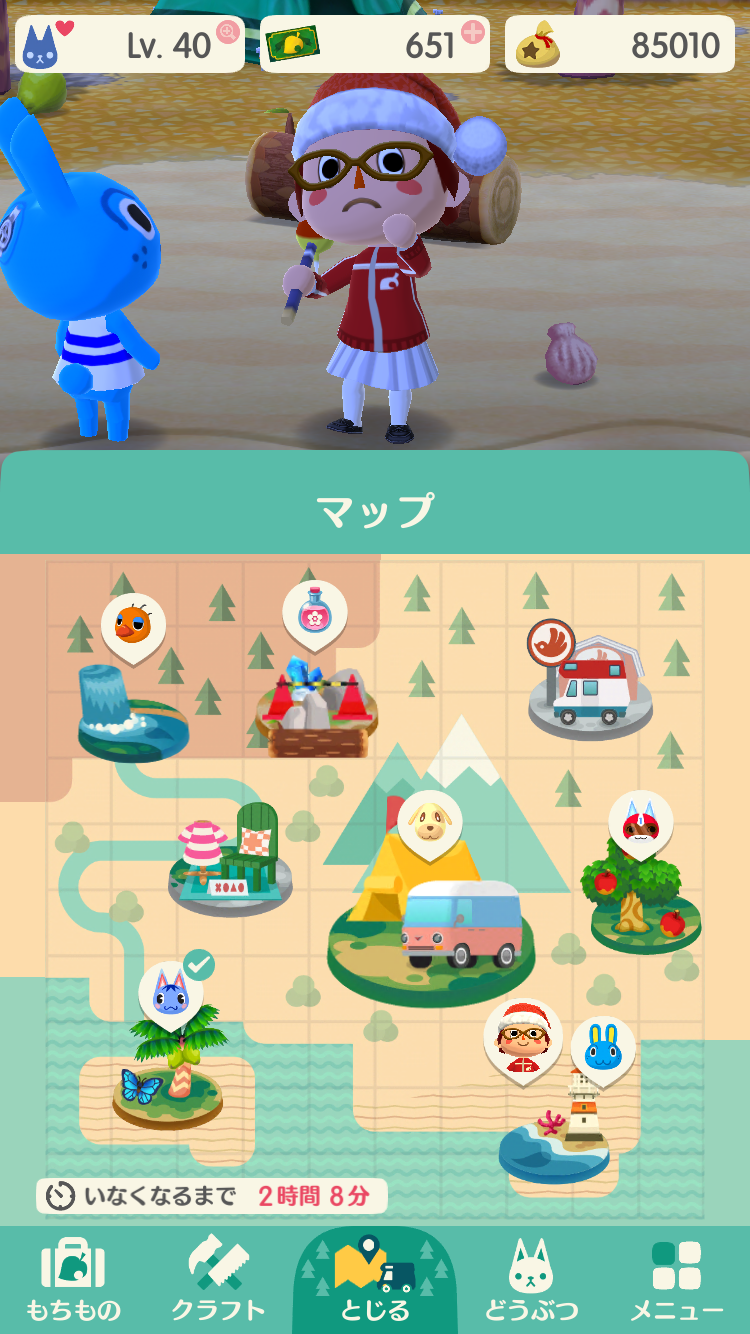View level 40 details with the magnifier
This screenshot has height=1334, width=750.
pos(228,32)
